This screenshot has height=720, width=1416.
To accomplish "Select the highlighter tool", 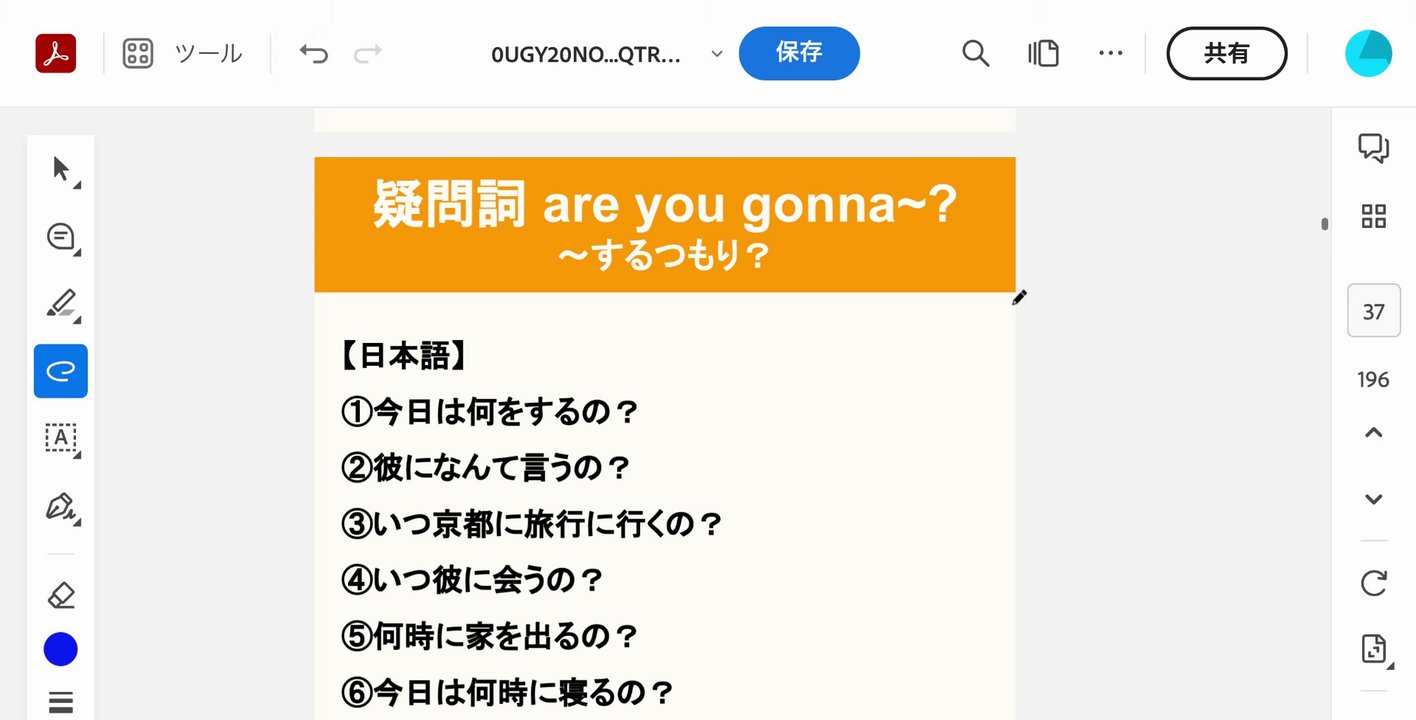I will [62, 303].
